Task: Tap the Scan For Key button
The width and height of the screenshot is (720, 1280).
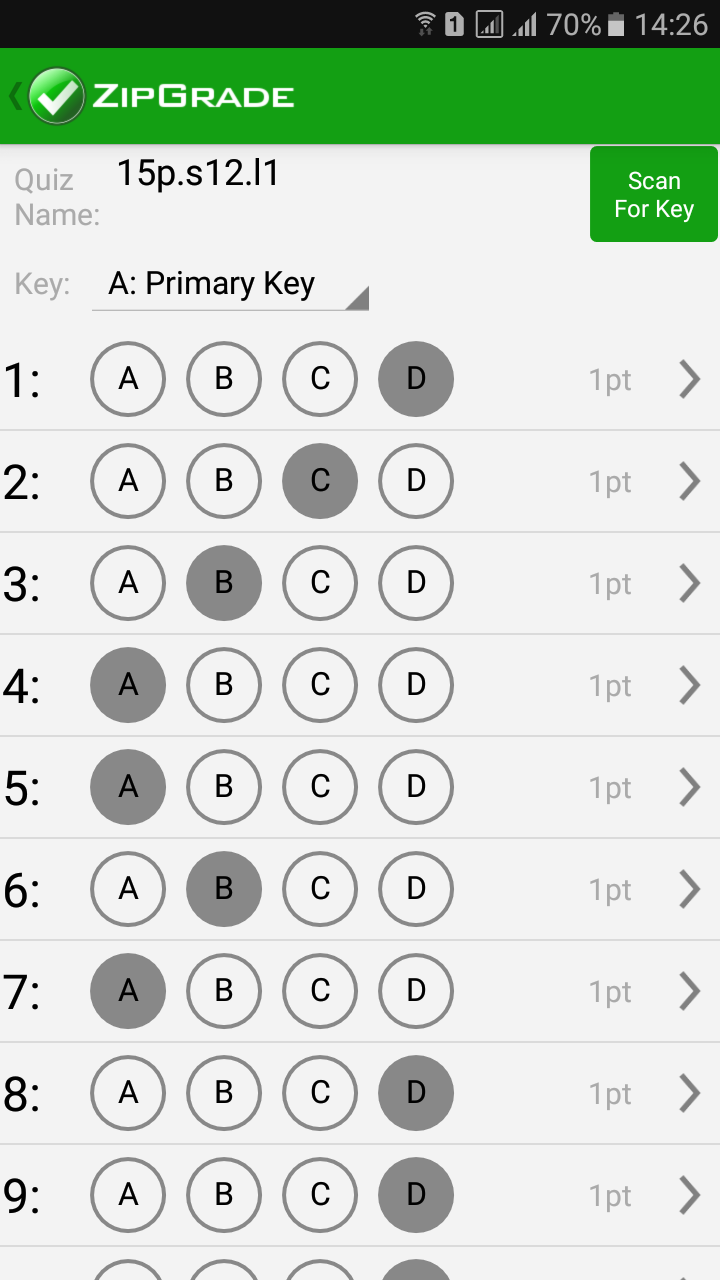Action: coord(654,194)
